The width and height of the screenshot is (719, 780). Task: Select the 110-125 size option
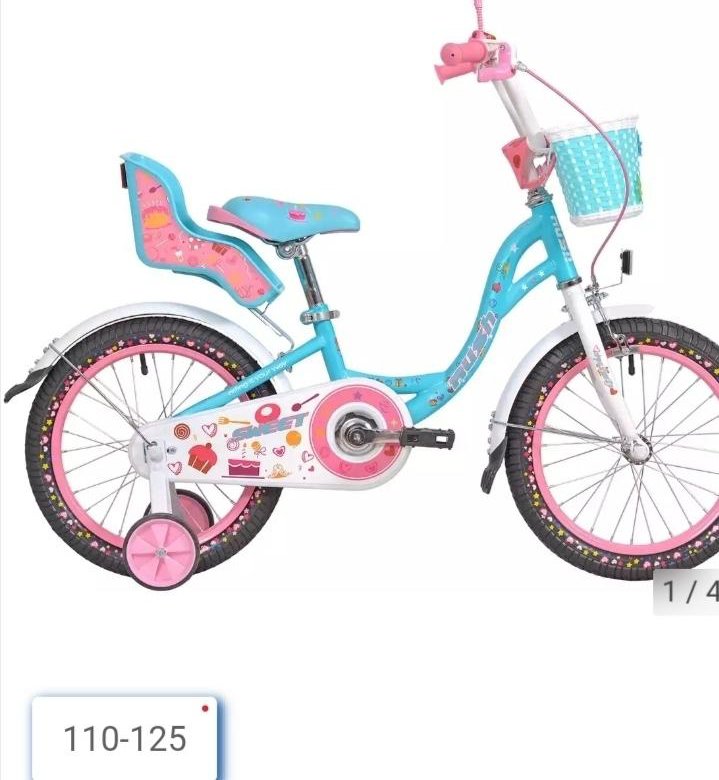tap(125, 739)
